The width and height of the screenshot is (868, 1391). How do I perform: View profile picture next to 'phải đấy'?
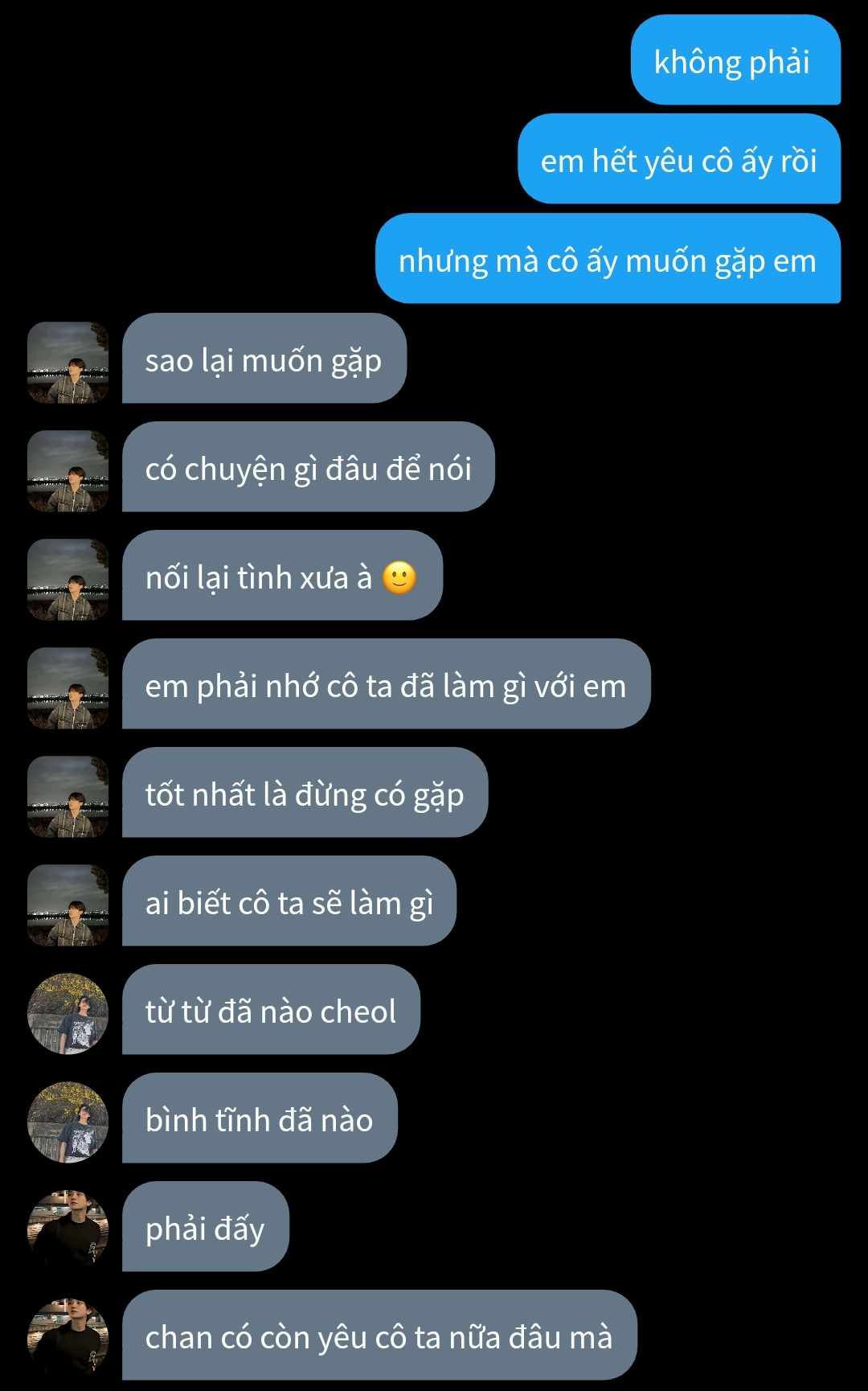[x=68, y=1230]
